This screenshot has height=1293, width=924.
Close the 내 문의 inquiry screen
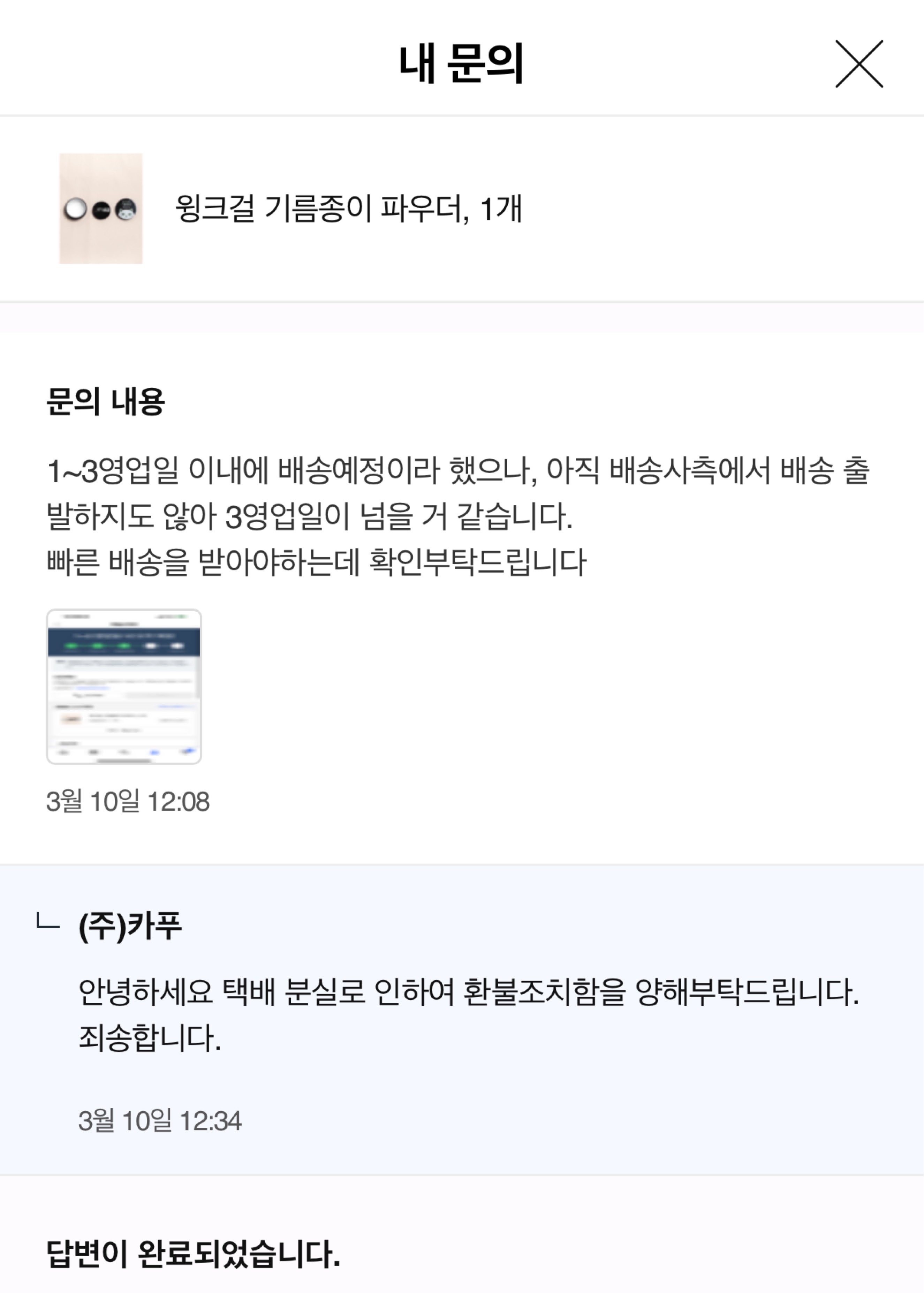858,64
